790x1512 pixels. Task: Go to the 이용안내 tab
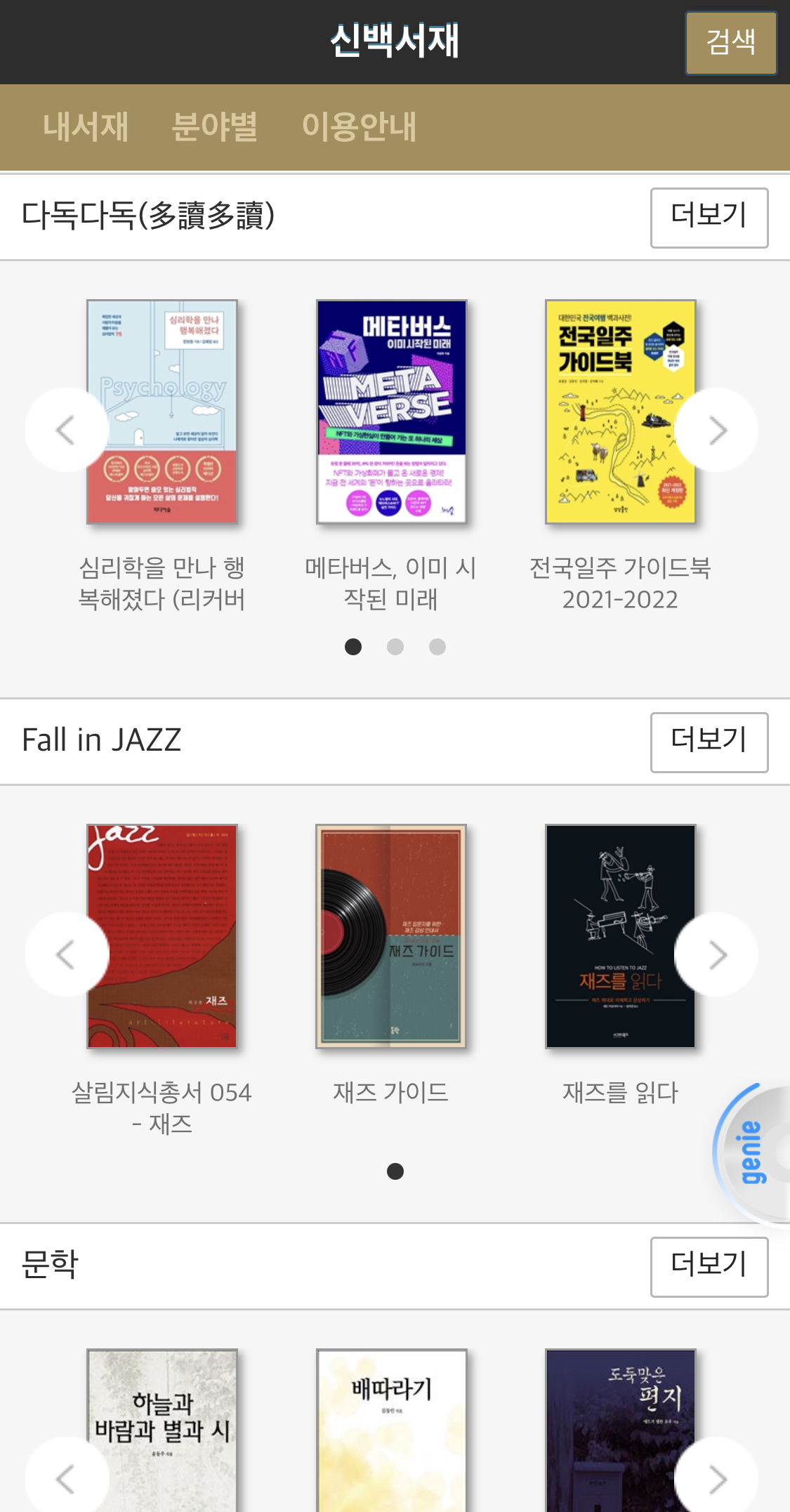tap(359, 127)
